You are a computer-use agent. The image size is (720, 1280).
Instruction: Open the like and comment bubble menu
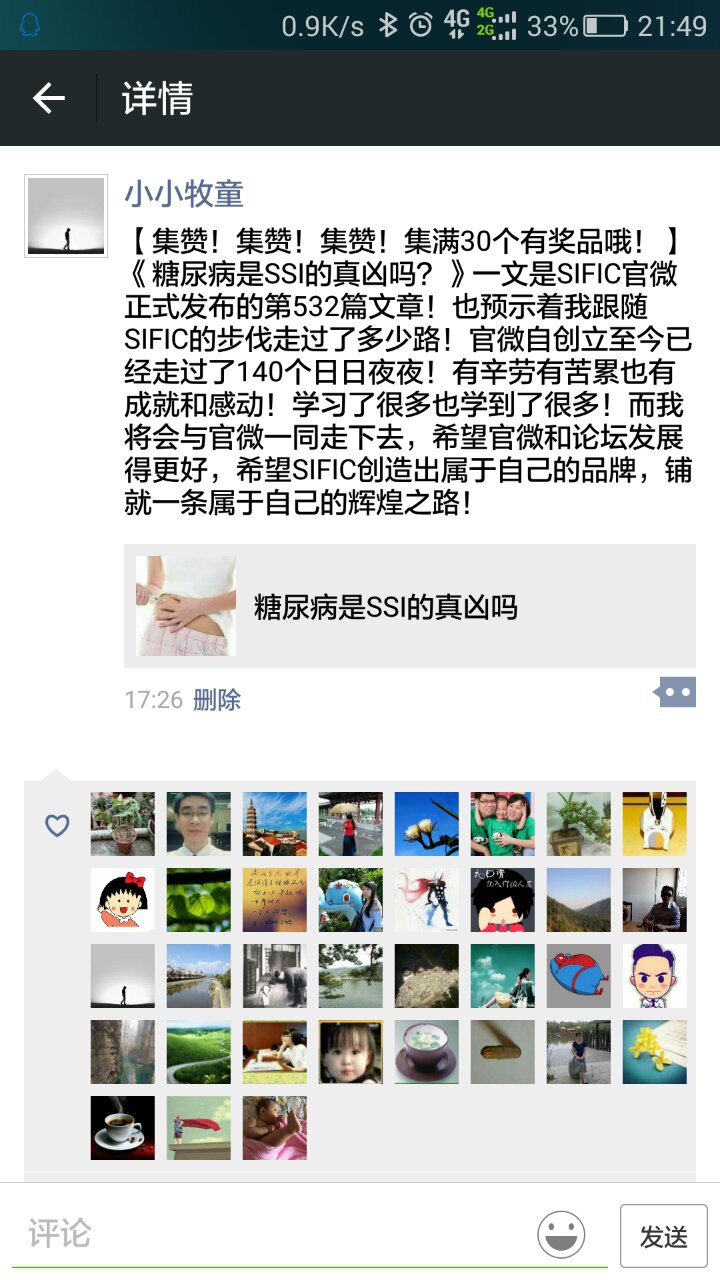click(675, 692)
